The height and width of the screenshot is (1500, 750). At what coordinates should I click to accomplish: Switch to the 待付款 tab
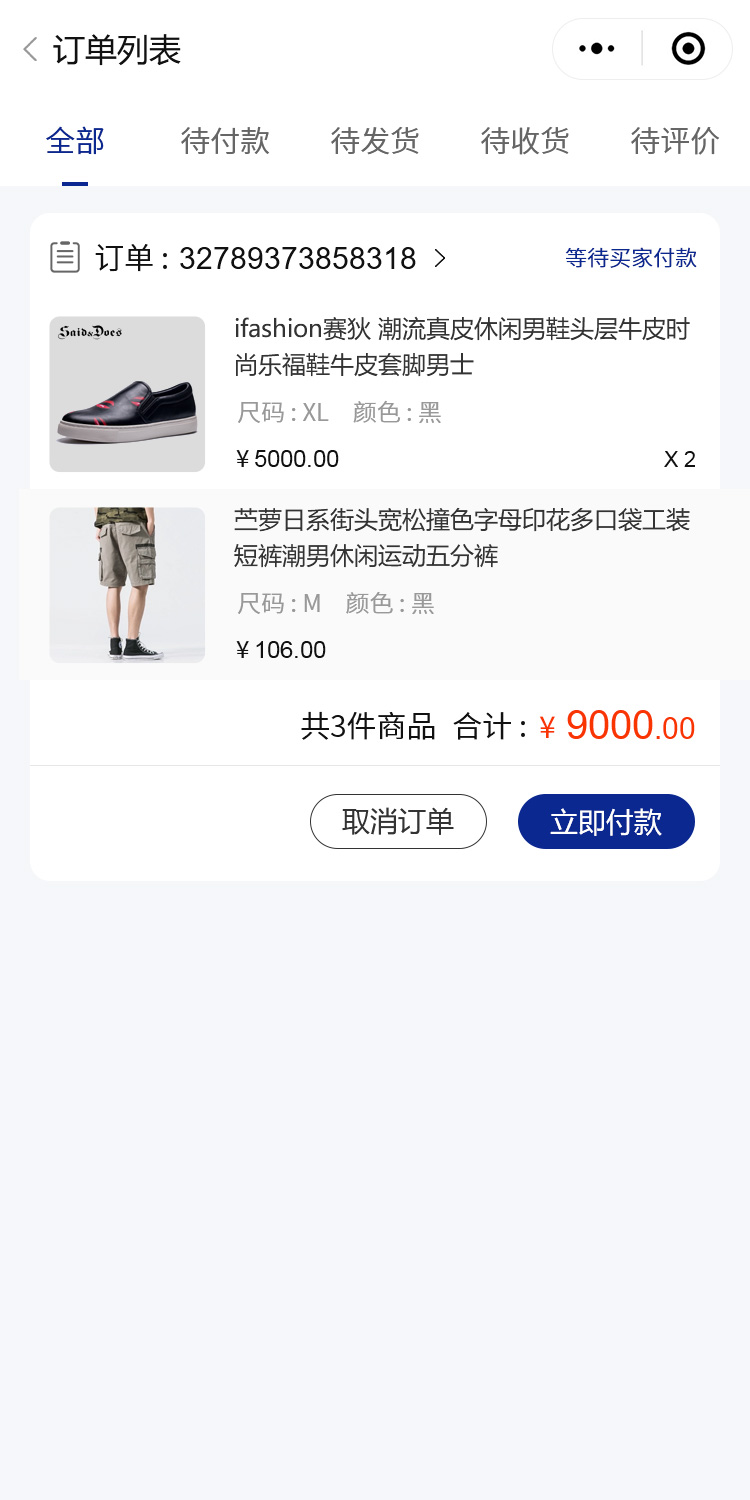[225, 141]
